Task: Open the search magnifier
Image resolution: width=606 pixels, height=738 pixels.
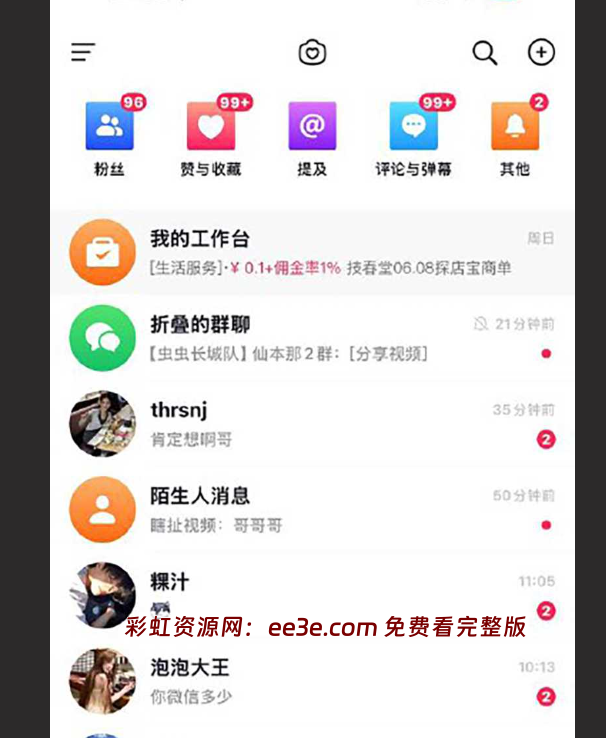Action: point(485,52)
